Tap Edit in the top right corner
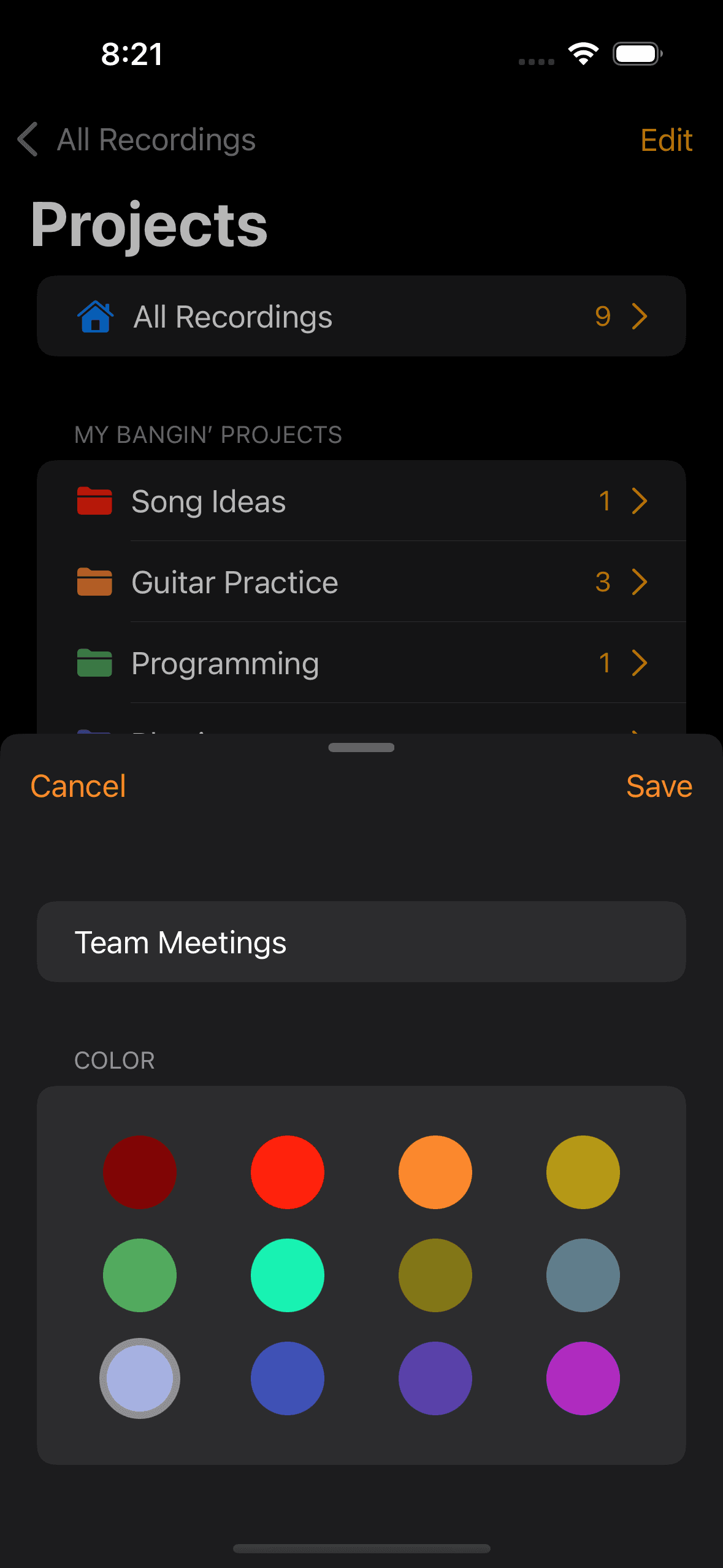 [666, 140]
